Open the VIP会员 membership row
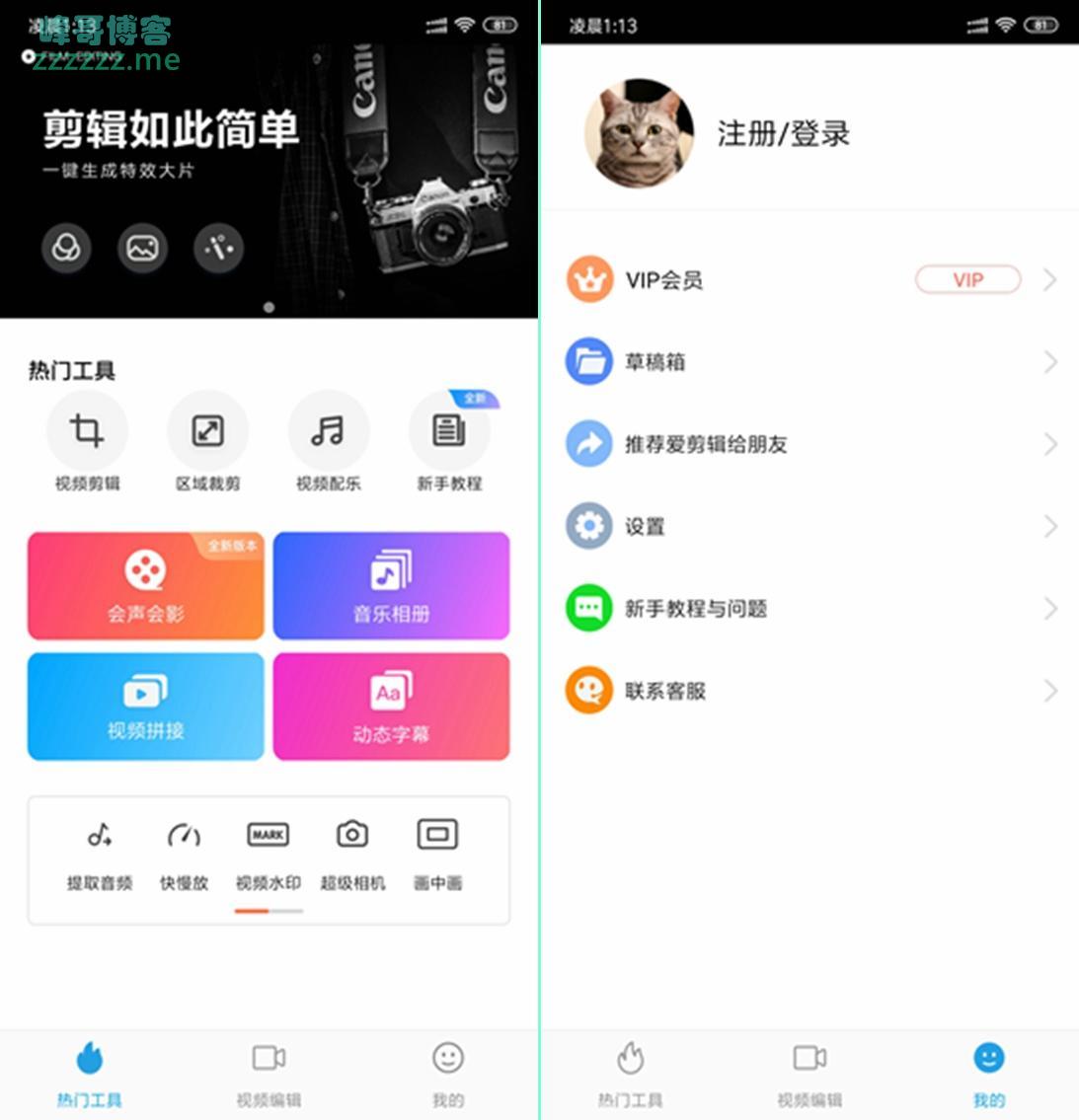Image resolution: width=1079 pixels, height=1120 pixels. click(x=809, y=280)
